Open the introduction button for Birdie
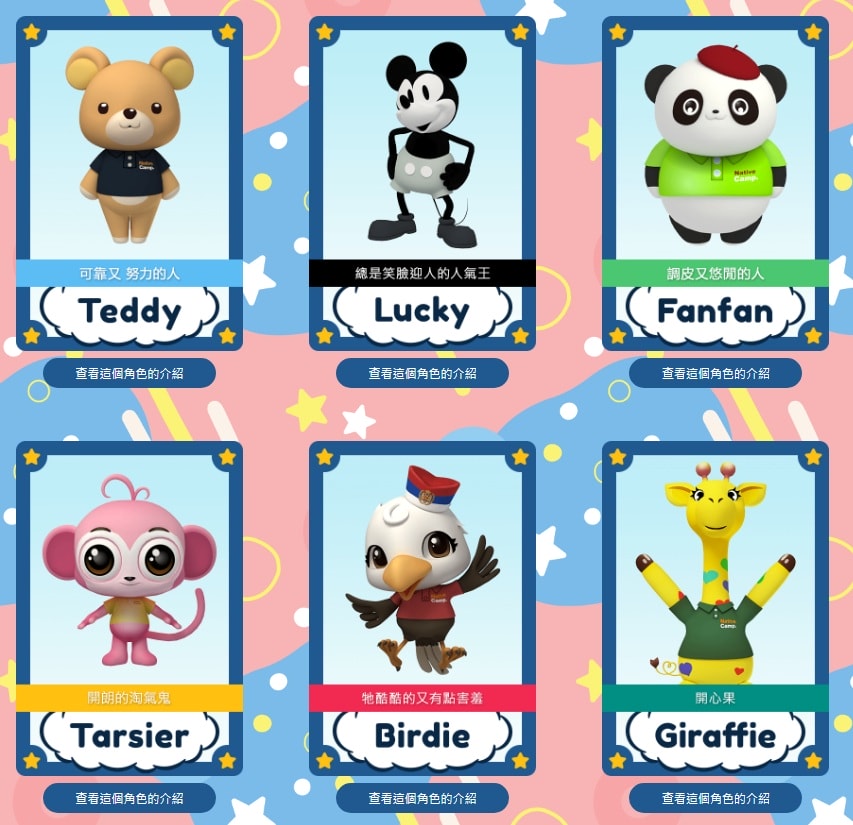The height and width of the screenshot is (825, 853). point(422,798)
